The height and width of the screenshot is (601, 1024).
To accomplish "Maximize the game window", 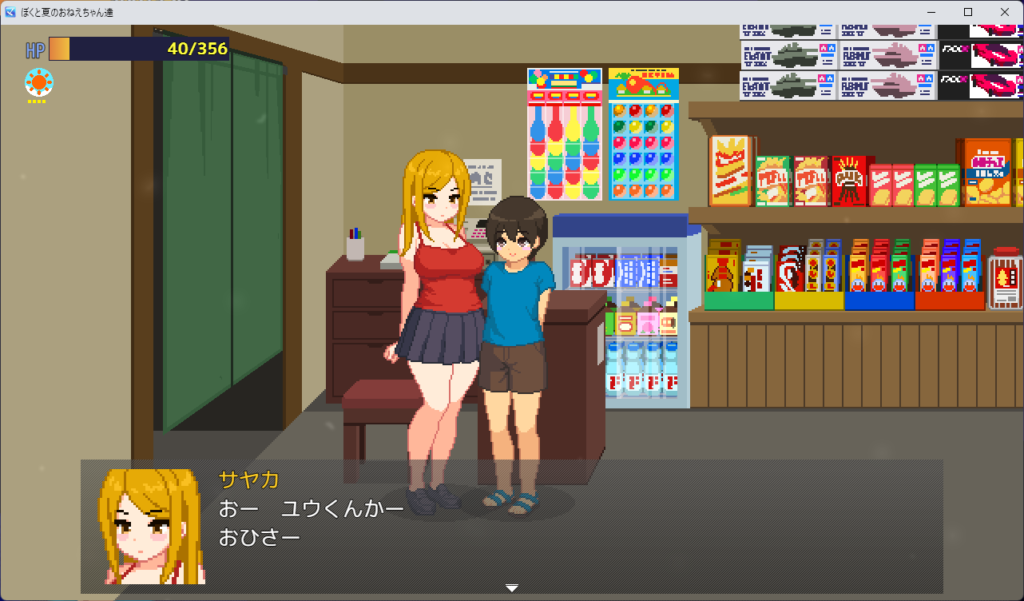I will 968,11.
